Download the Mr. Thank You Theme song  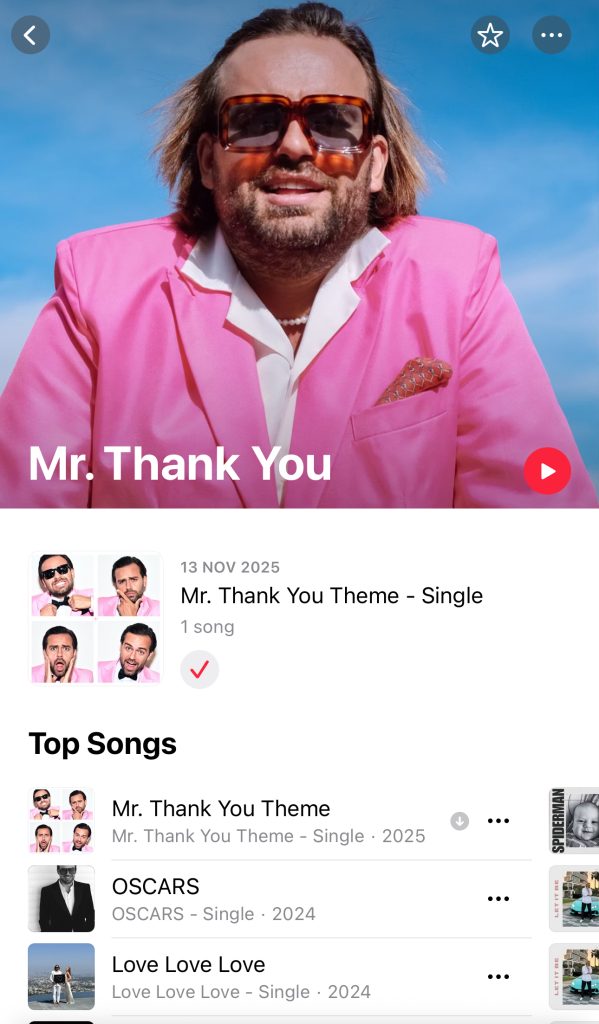click(460, 821)
